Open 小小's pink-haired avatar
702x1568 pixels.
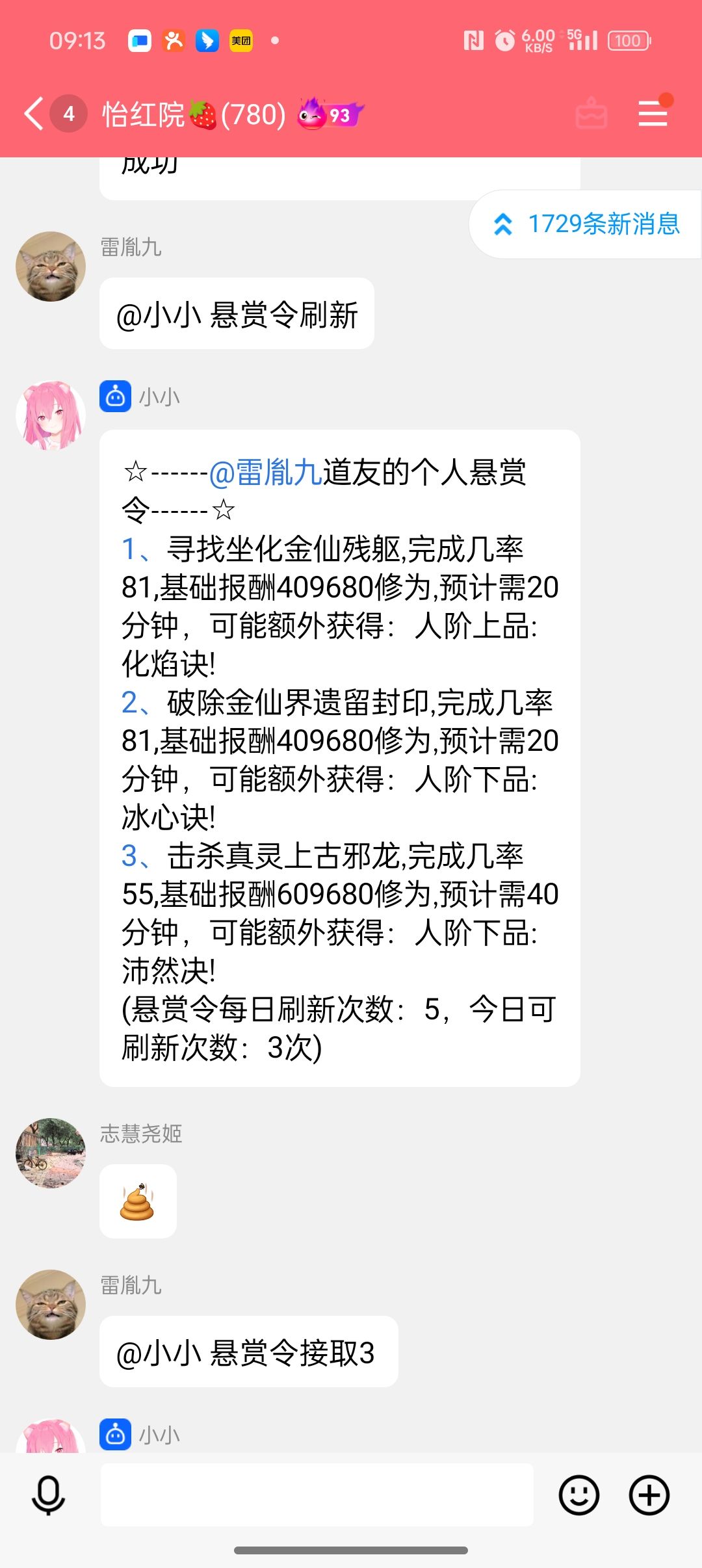tap(51, 416)
